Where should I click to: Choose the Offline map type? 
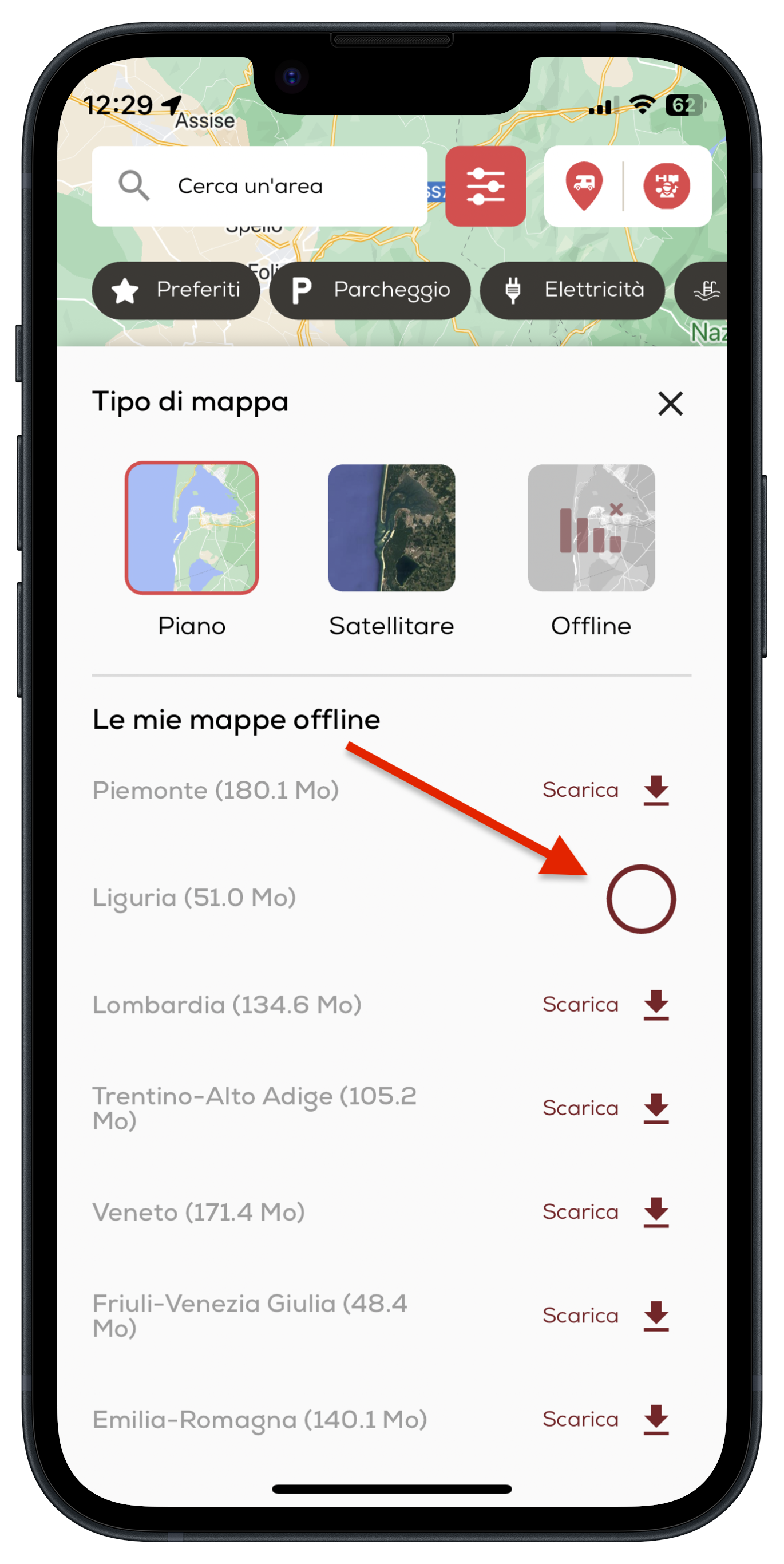(x=591, y=528)
